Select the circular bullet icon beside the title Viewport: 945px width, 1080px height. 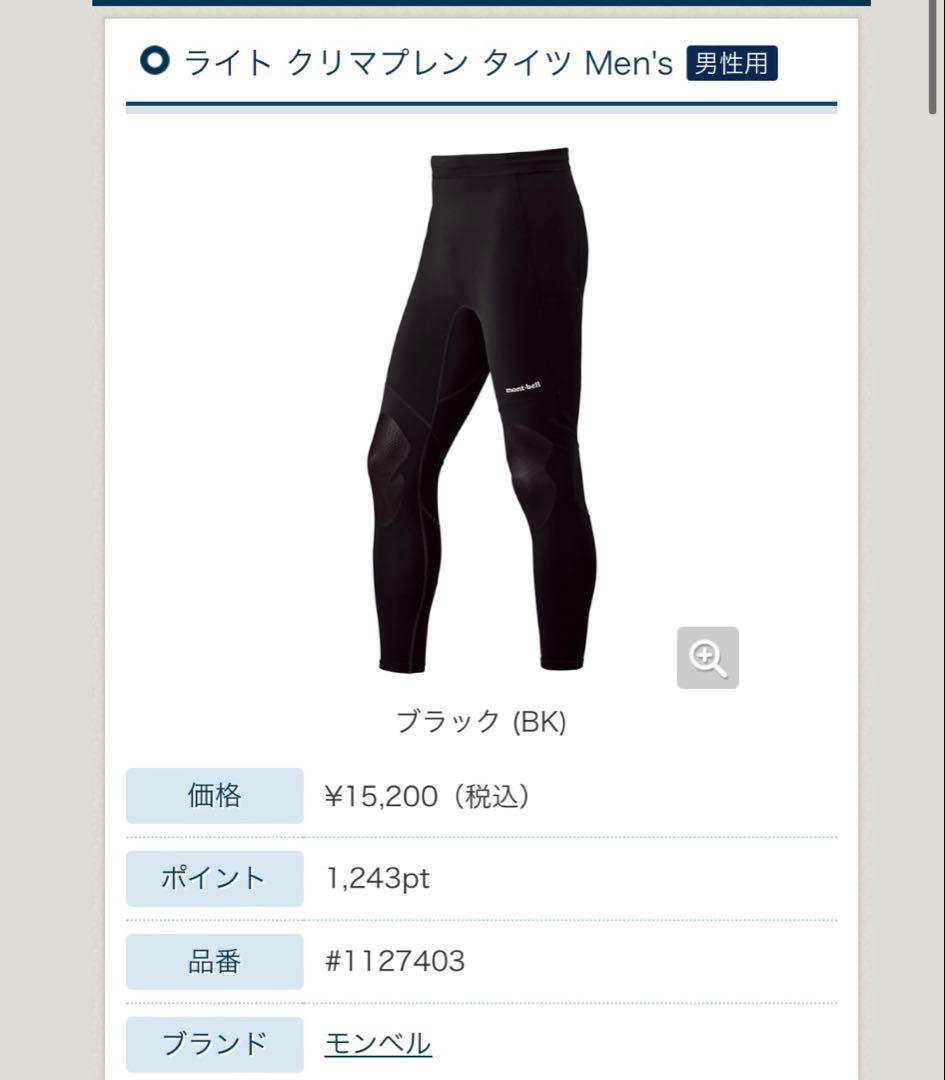155,62
